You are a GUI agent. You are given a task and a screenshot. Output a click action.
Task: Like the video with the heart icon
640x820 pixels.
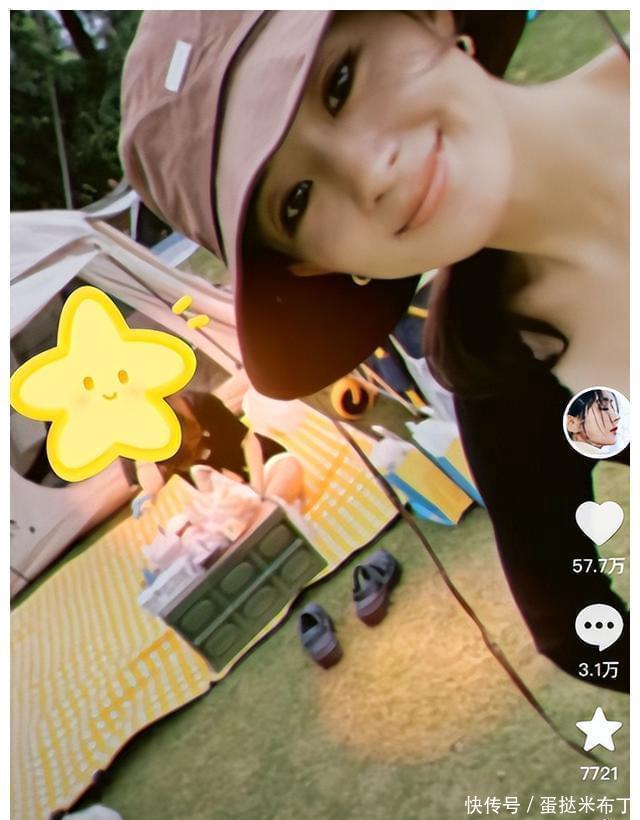599,522
